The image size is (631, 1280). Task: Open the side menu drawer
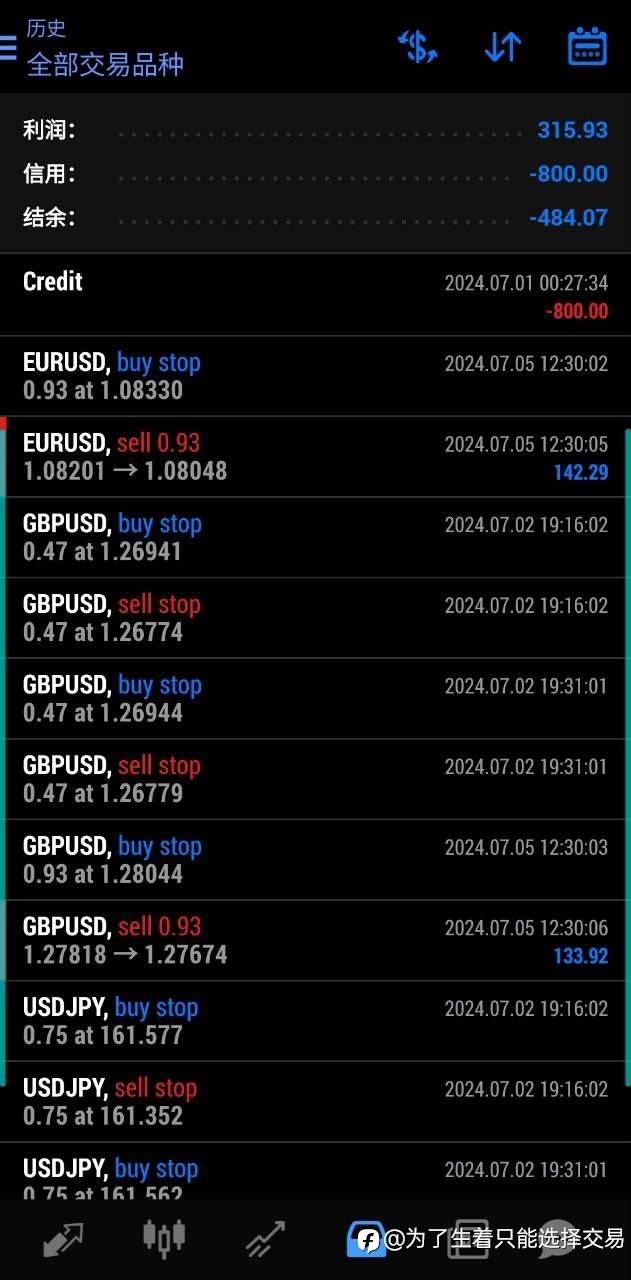[8, 47]
